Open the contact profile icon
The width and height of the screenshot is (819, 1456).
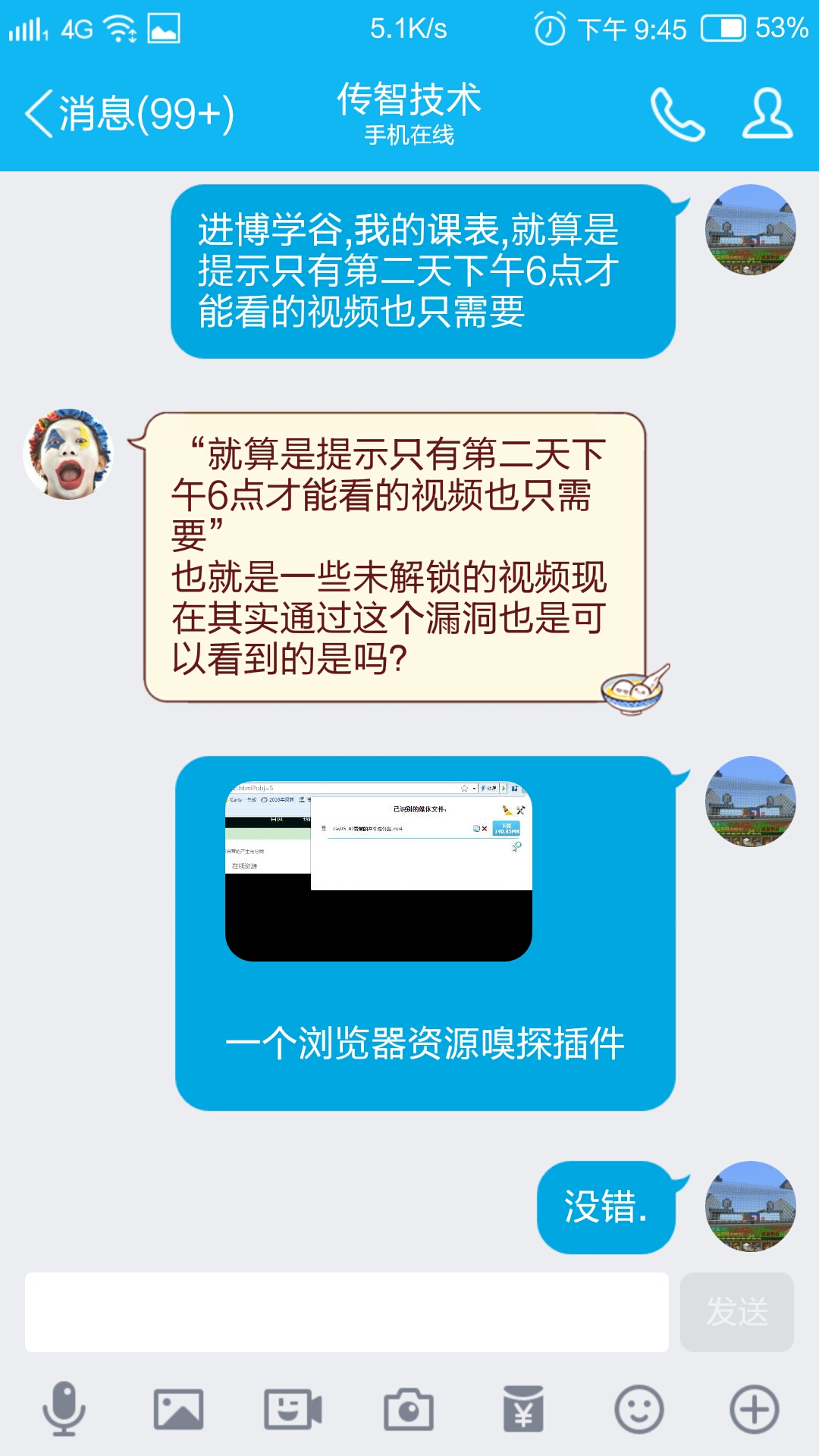pyautogui.click(x=767, y=114)
